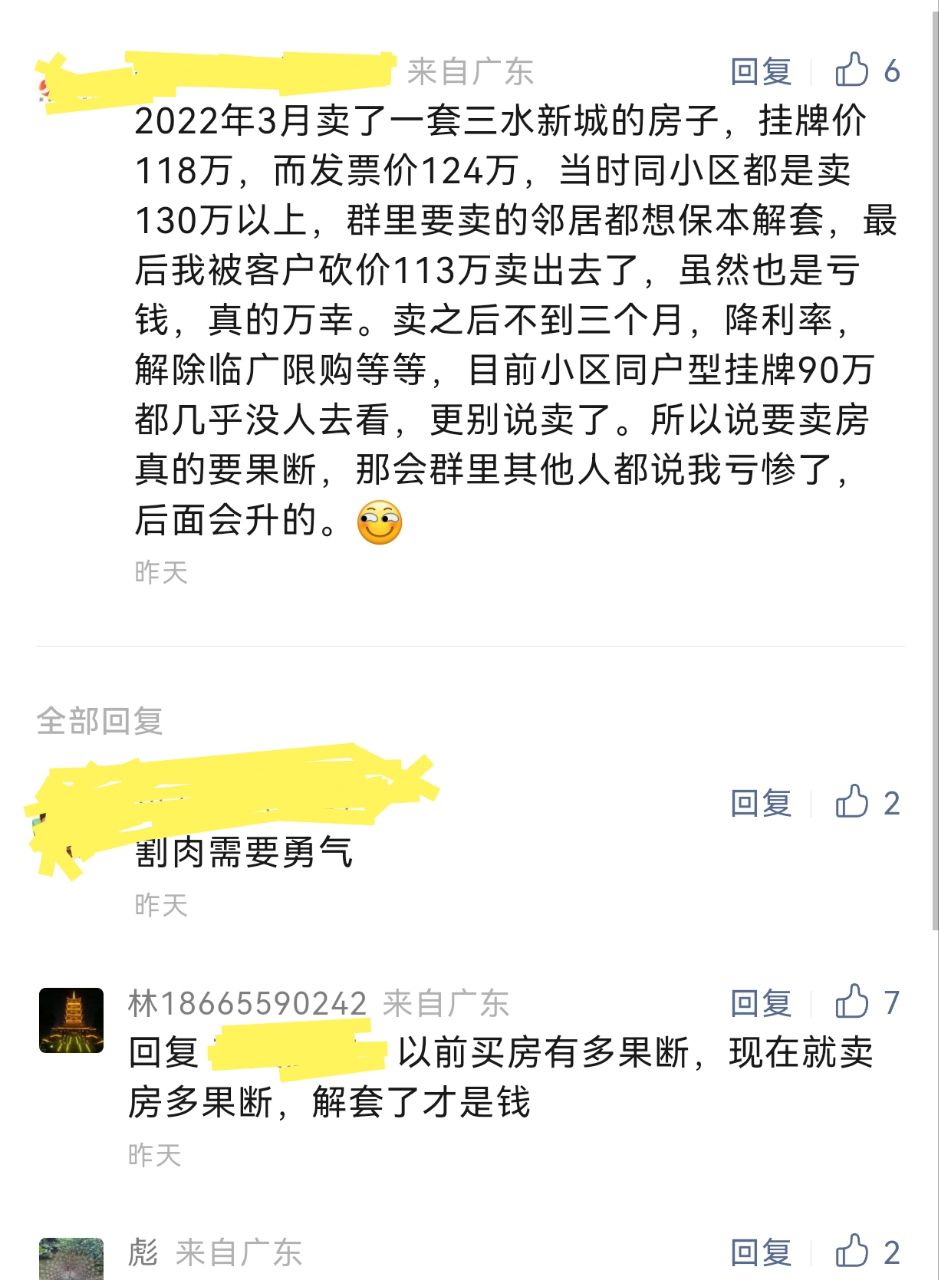Screen dimensions: 939x1280
Task: Like 林18665590242's comment
Action: pyautogui.click(x=852, y=1002)
